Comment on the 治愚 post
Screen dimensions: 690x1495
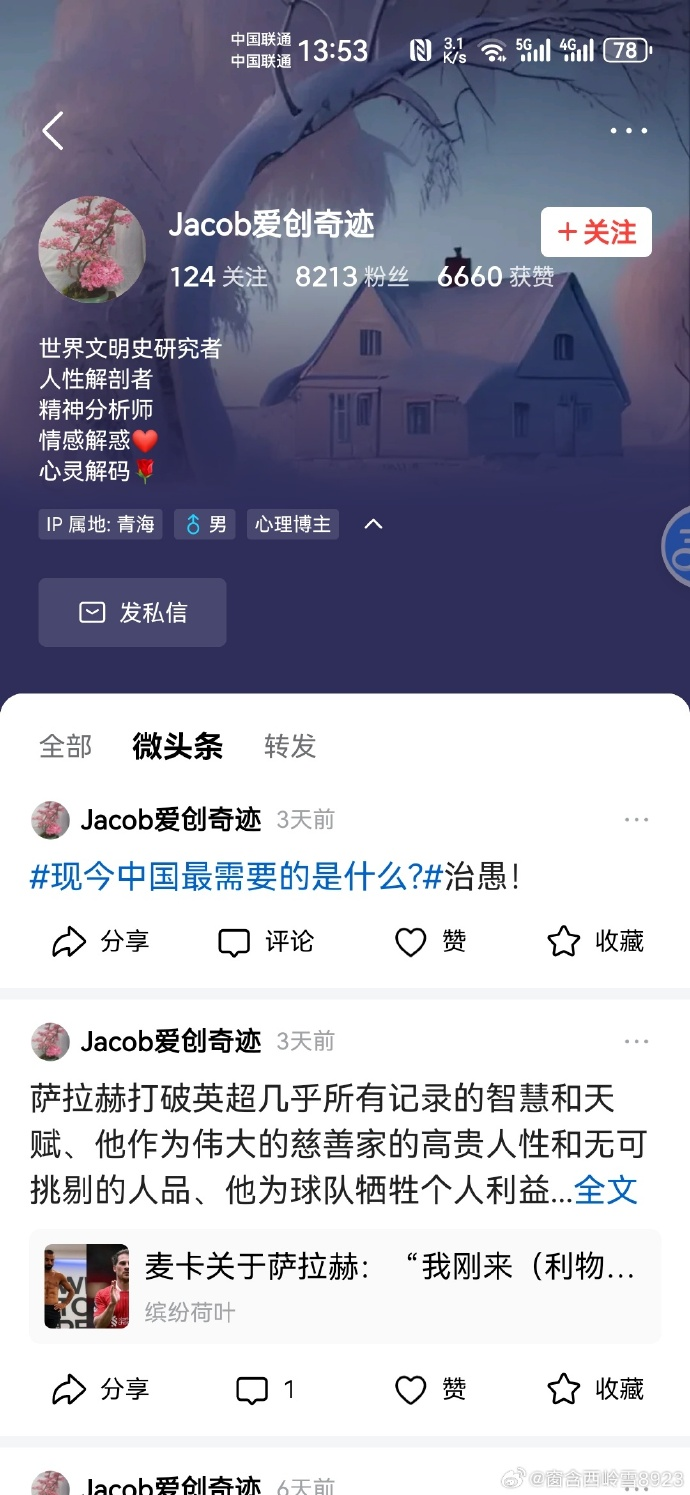[x=266, y=941]
